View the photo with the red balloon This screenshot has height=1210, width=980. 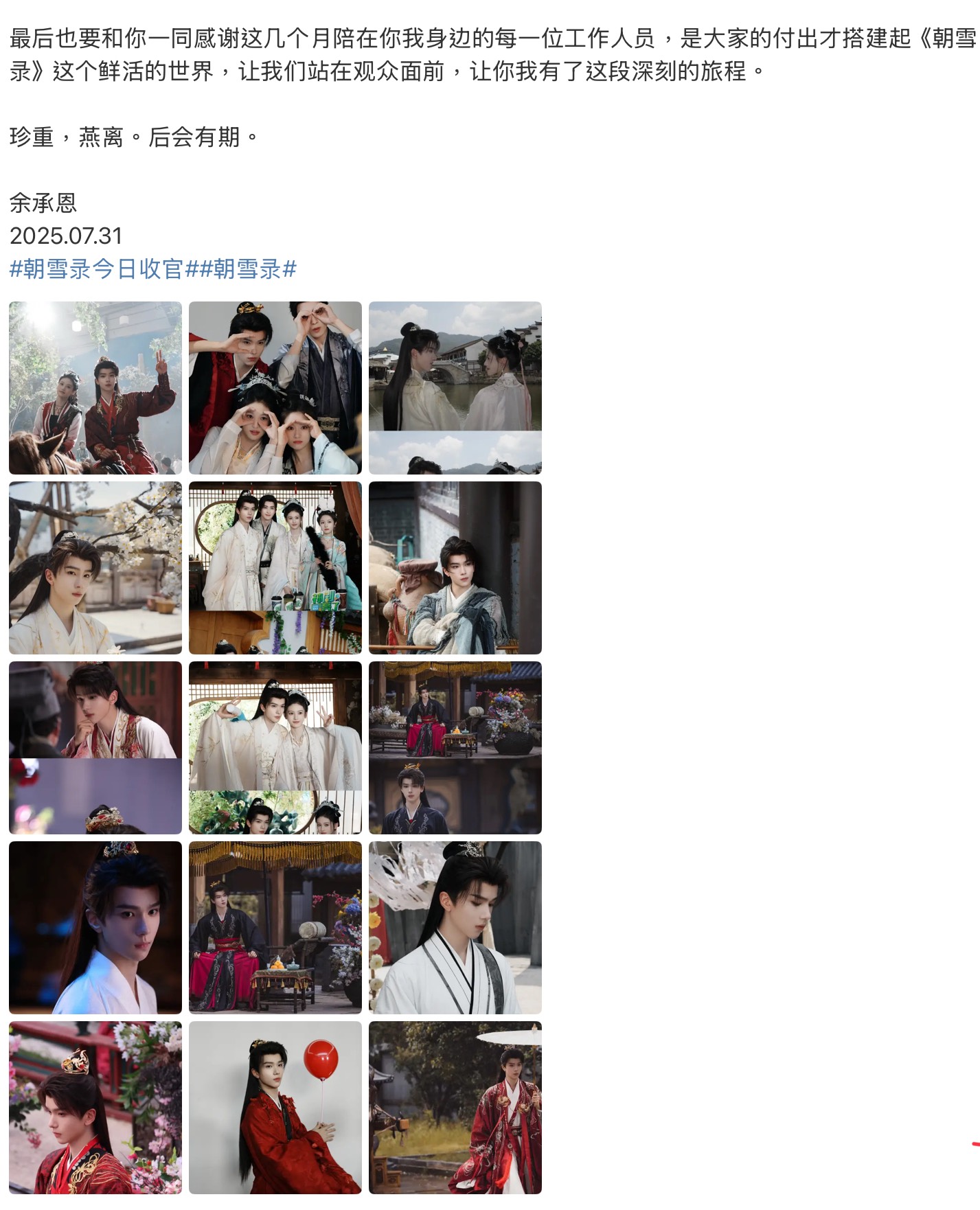(x=275, y=1108)
